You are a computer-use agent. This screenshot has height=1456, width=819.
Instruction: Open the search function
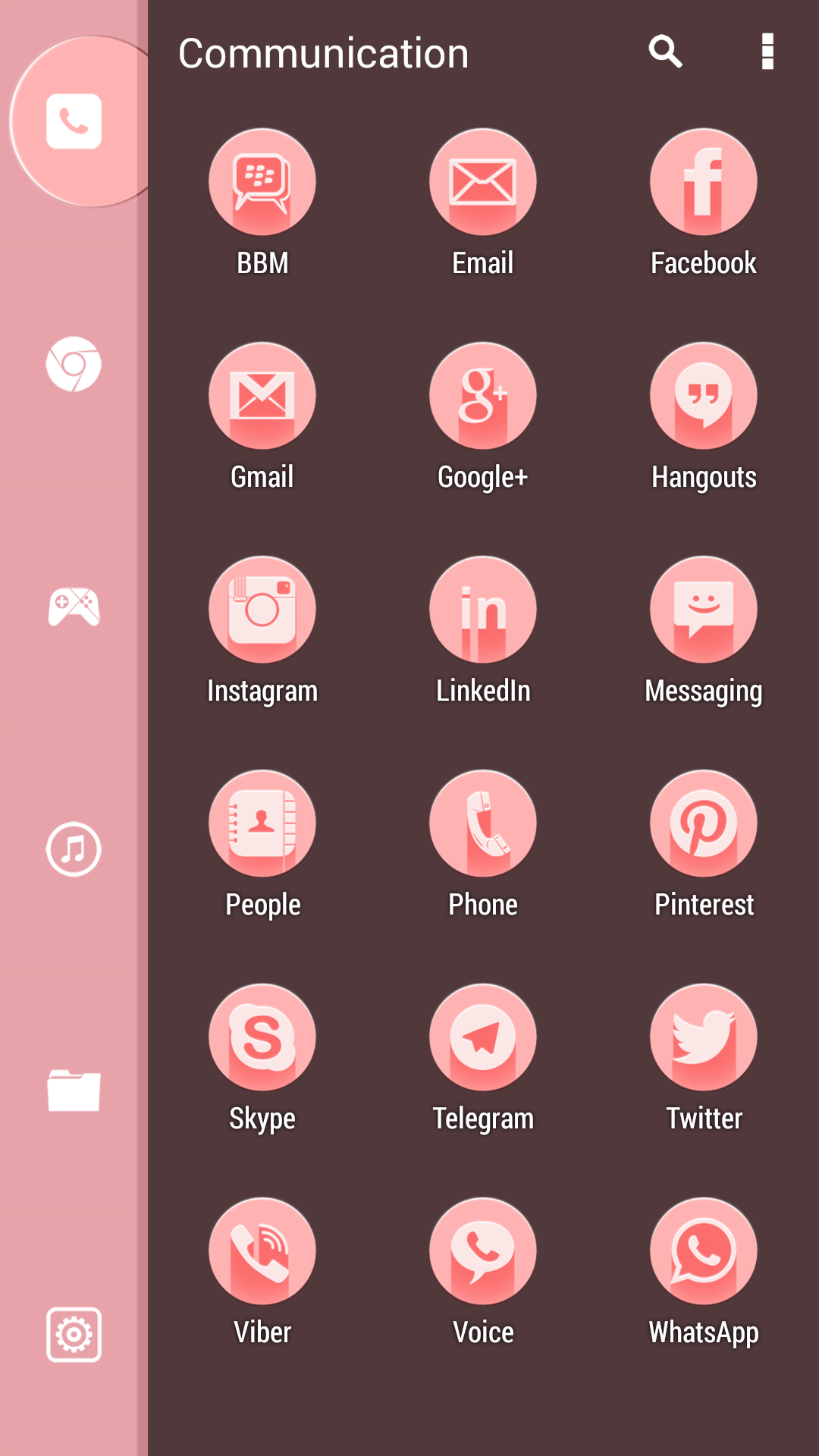point(664,52)
